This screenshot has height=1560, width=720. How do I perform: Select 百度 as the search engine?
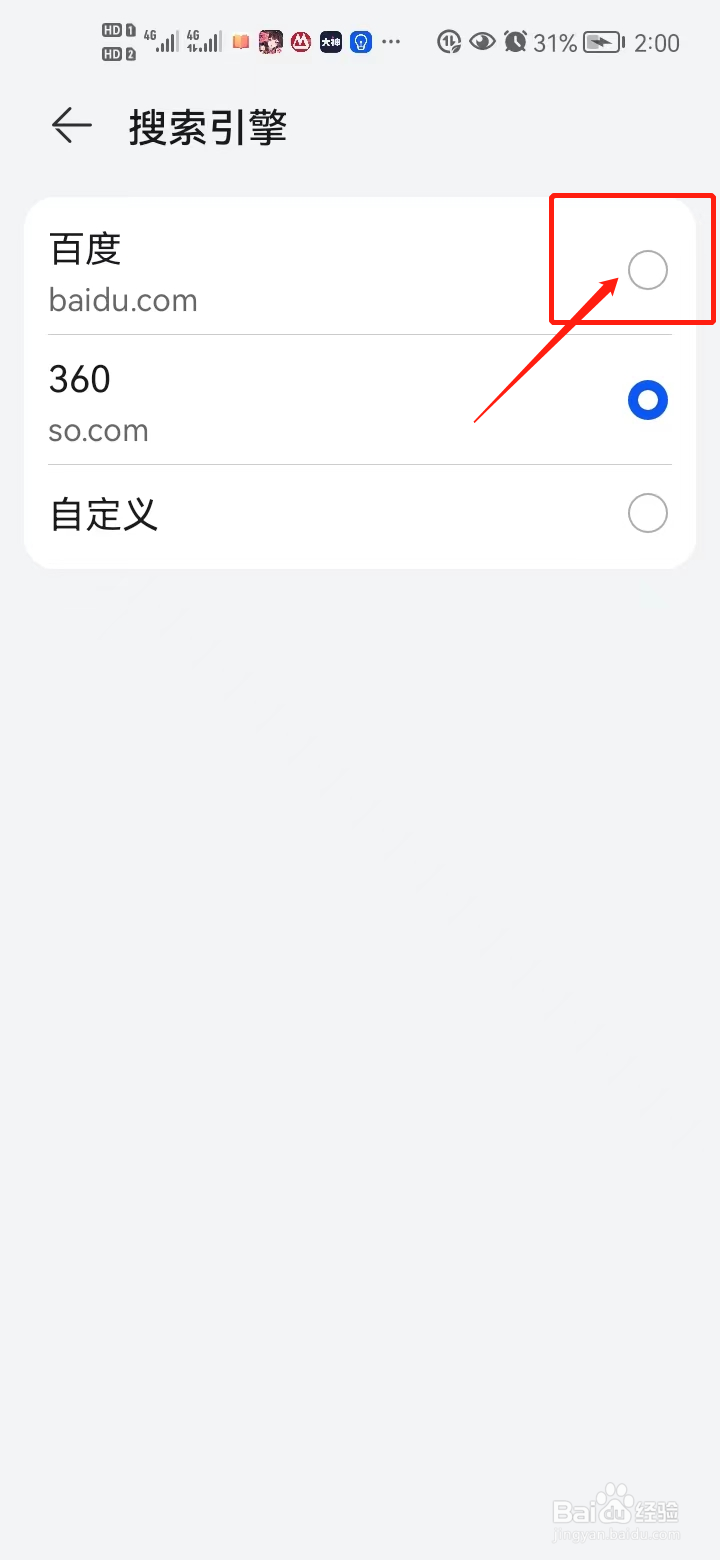pyautogui.click(x=360, y=270)
